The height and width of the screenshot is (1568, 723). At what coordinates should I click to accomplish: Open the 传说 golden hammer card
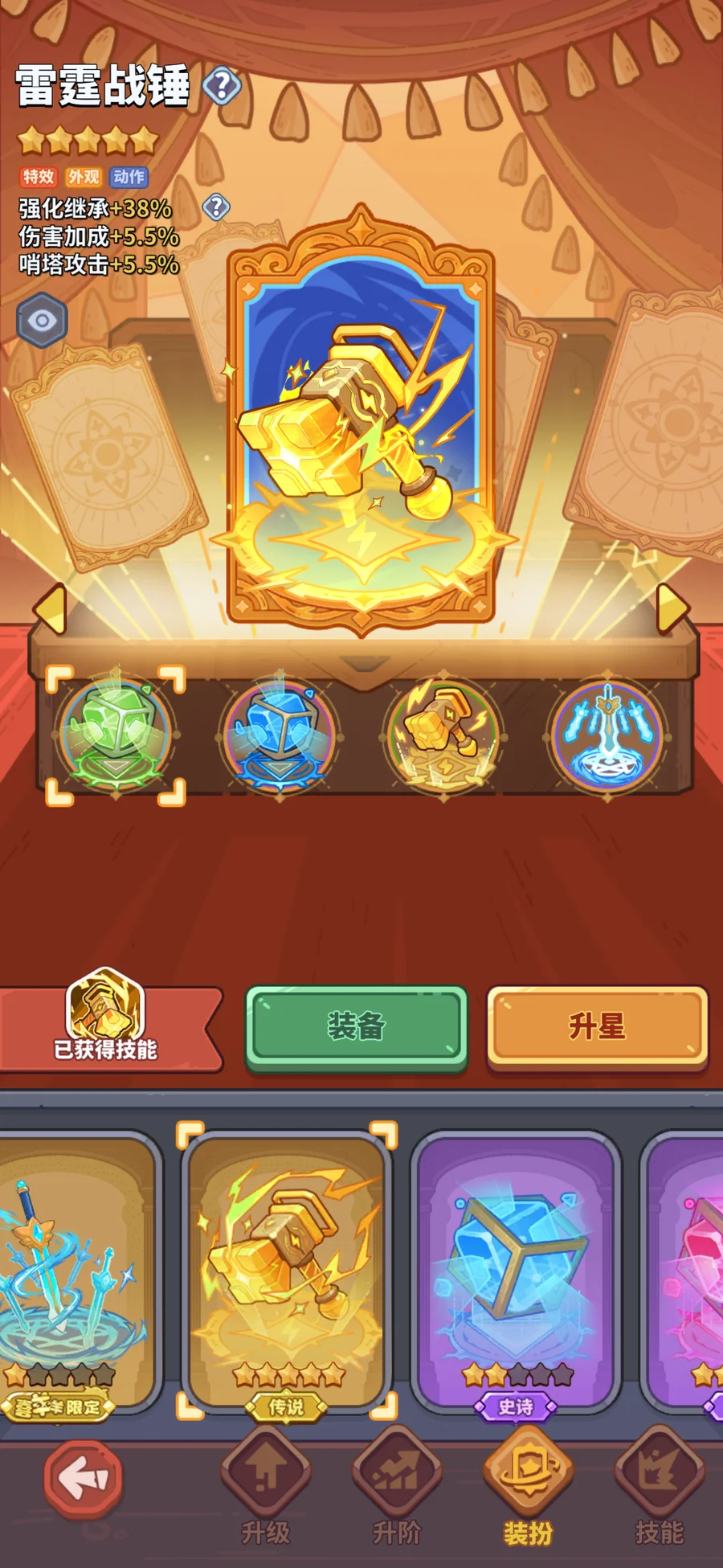pyautogui.click(x=287, y=1270)
